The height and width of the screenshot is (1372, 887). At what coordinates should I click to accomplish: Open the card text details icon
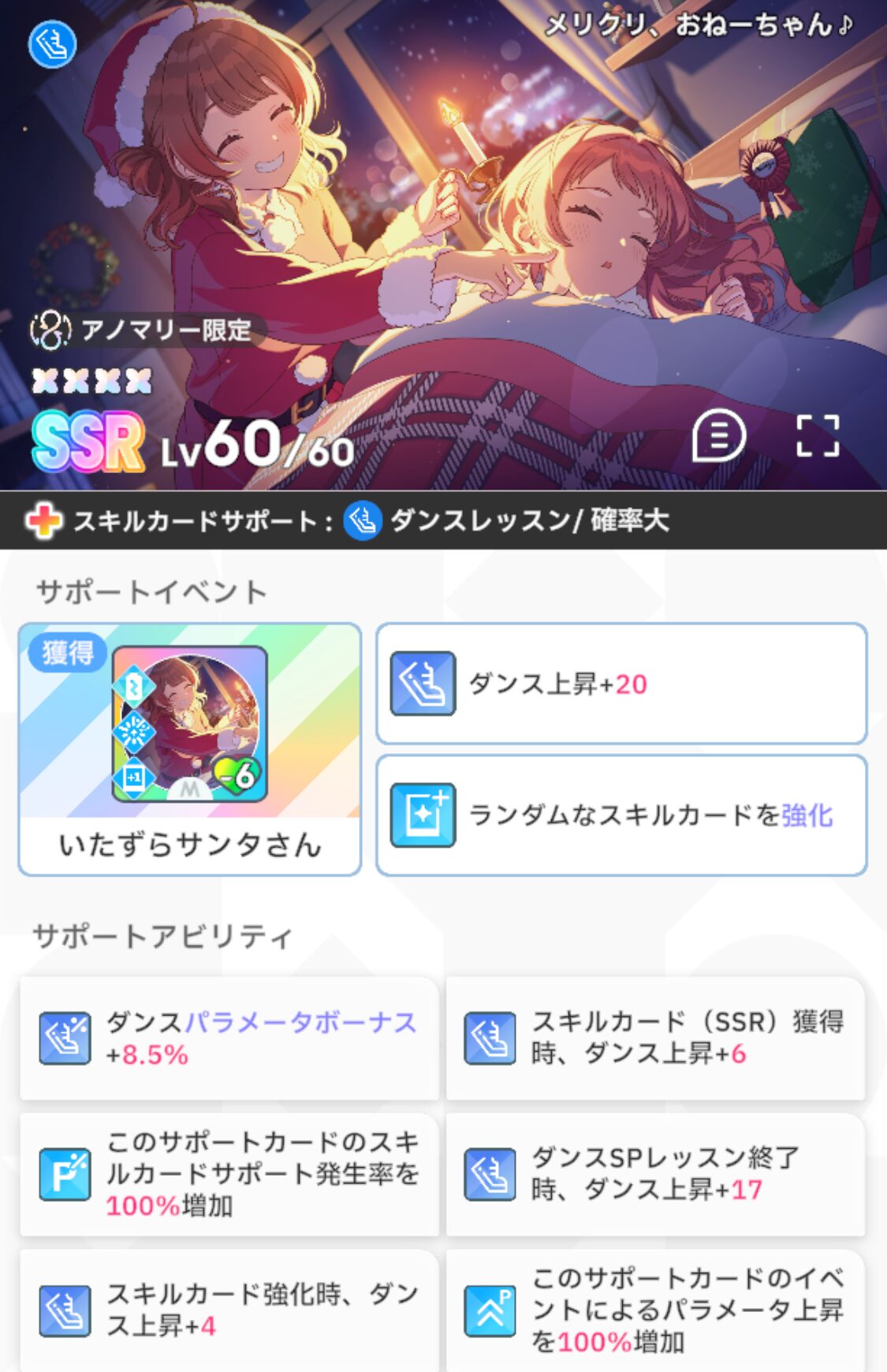717,436
